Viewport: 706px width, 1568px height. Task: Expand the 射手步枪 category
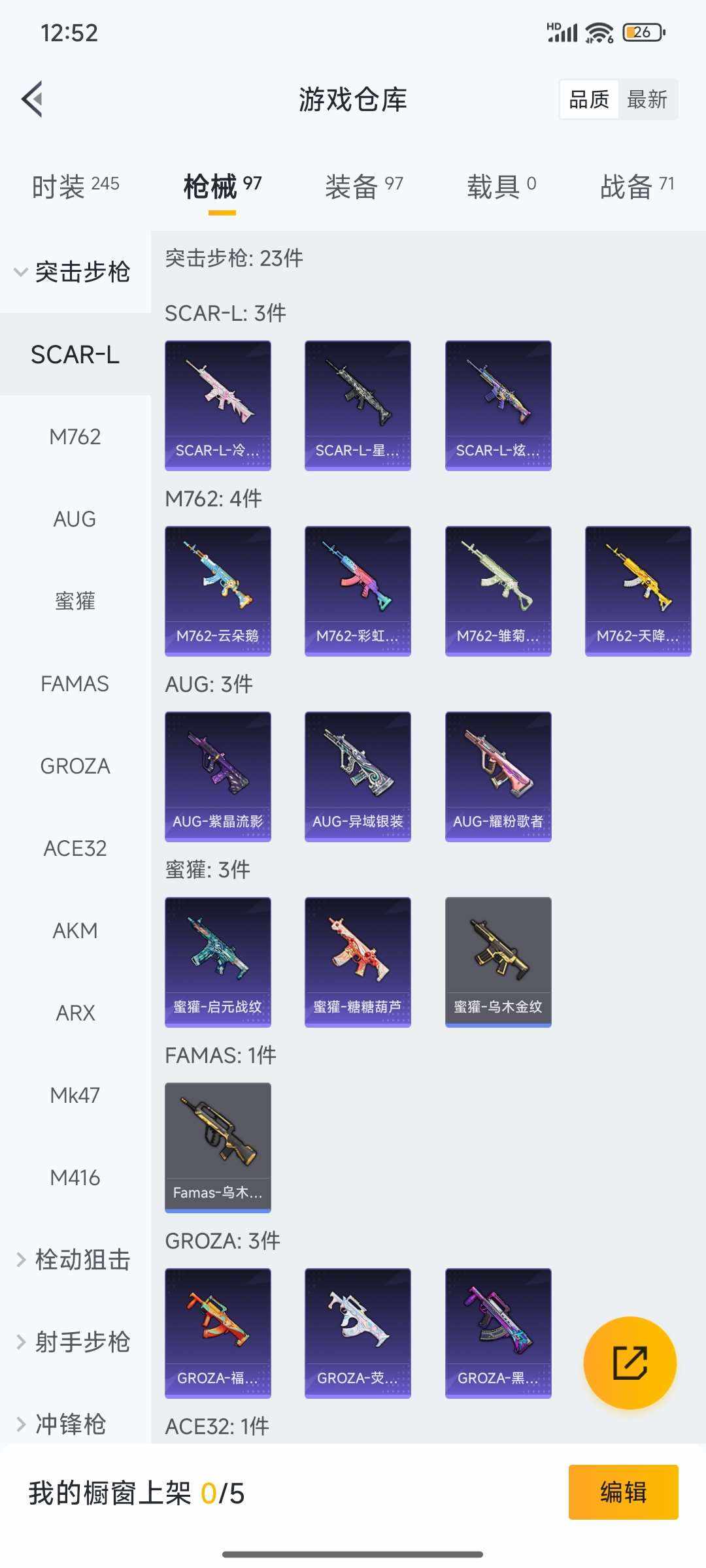(75, 1342)
